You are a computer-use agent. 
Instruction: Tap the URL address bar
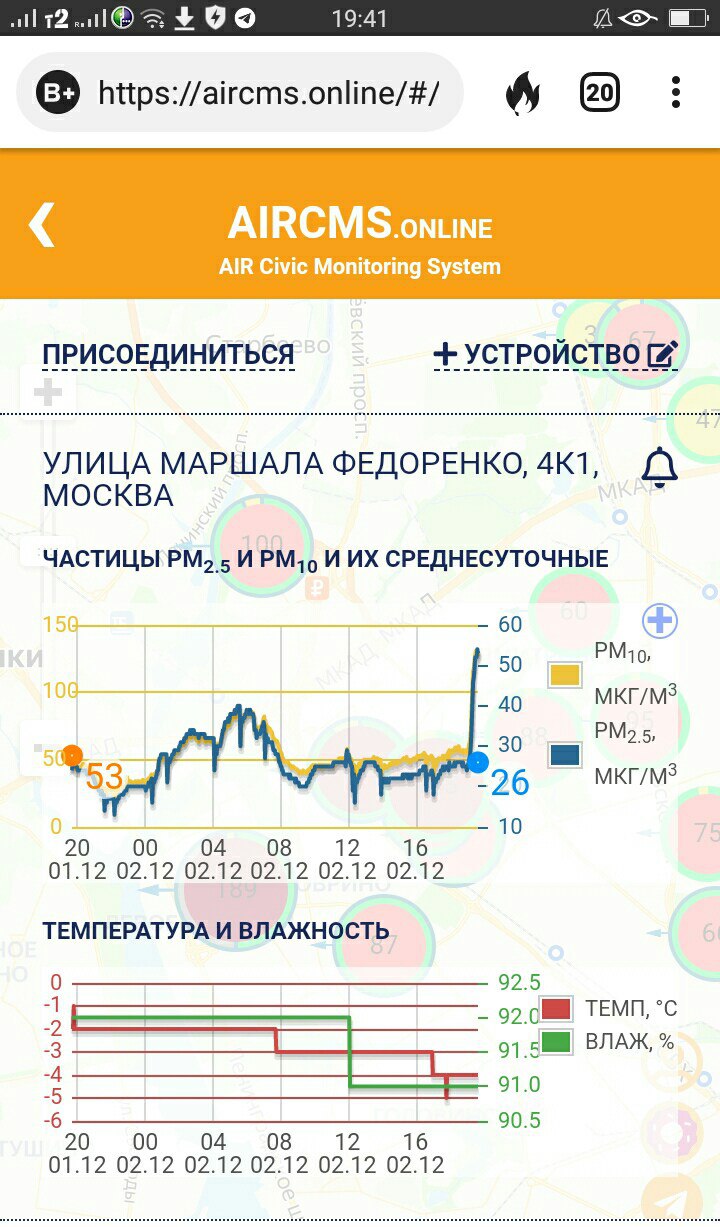(x=240, y=93)
